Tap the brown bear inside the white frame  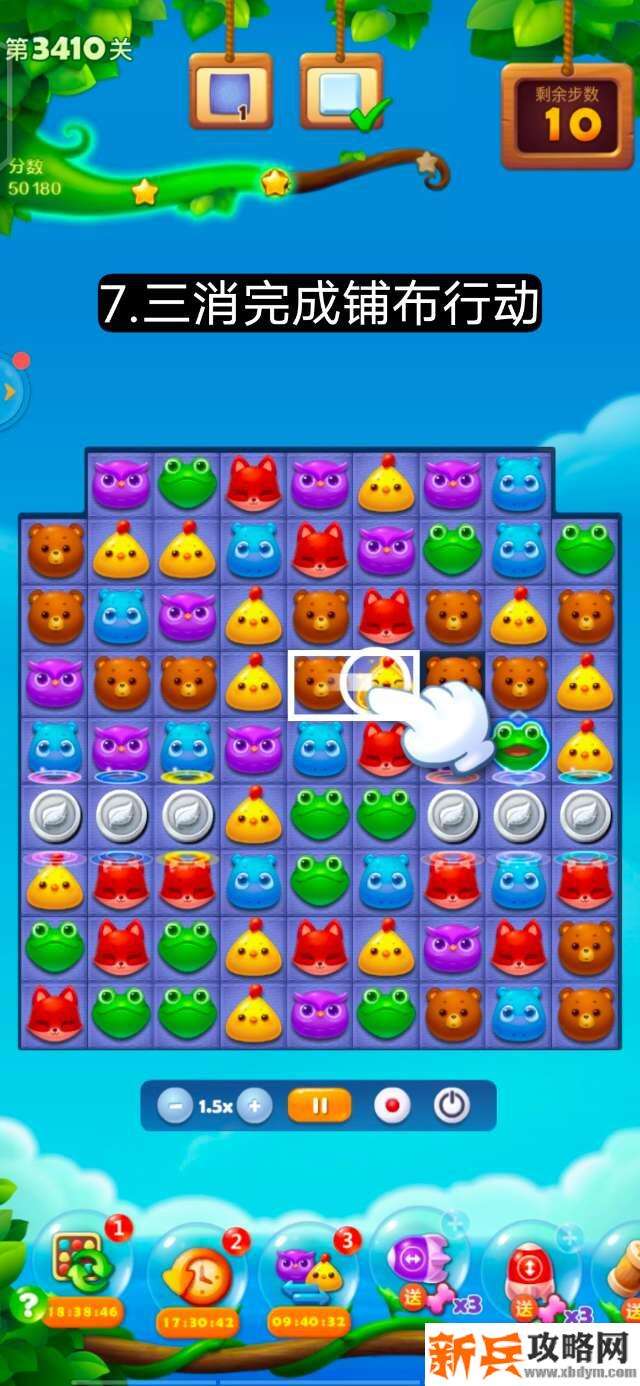click(320, 684)
